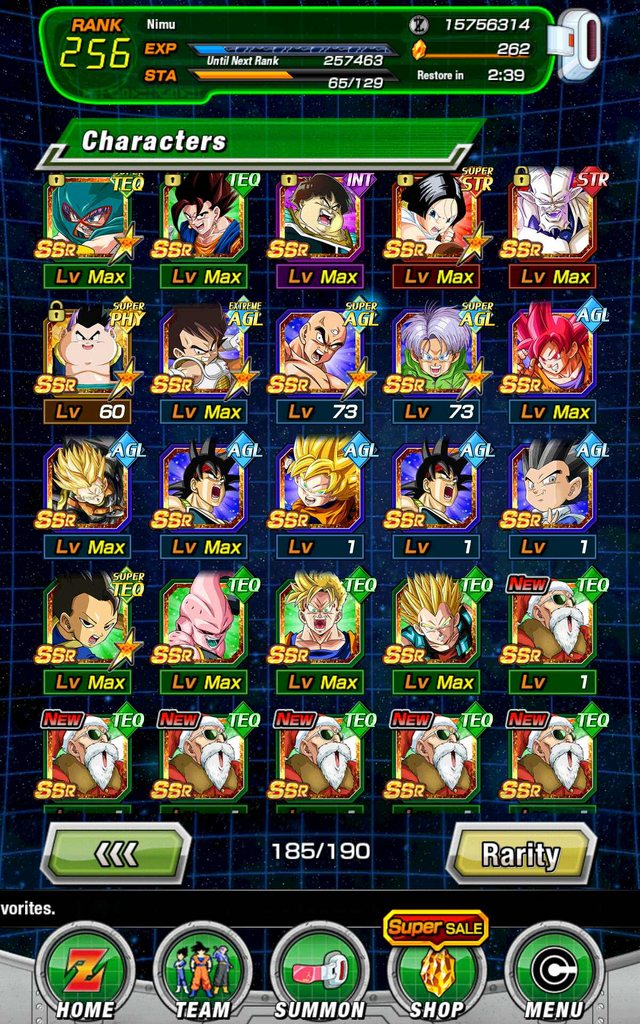Select the Super PHY character at Lv 60
This screenshot has height=1024, width=640.
pyautogui.click(x=88, y=366)
